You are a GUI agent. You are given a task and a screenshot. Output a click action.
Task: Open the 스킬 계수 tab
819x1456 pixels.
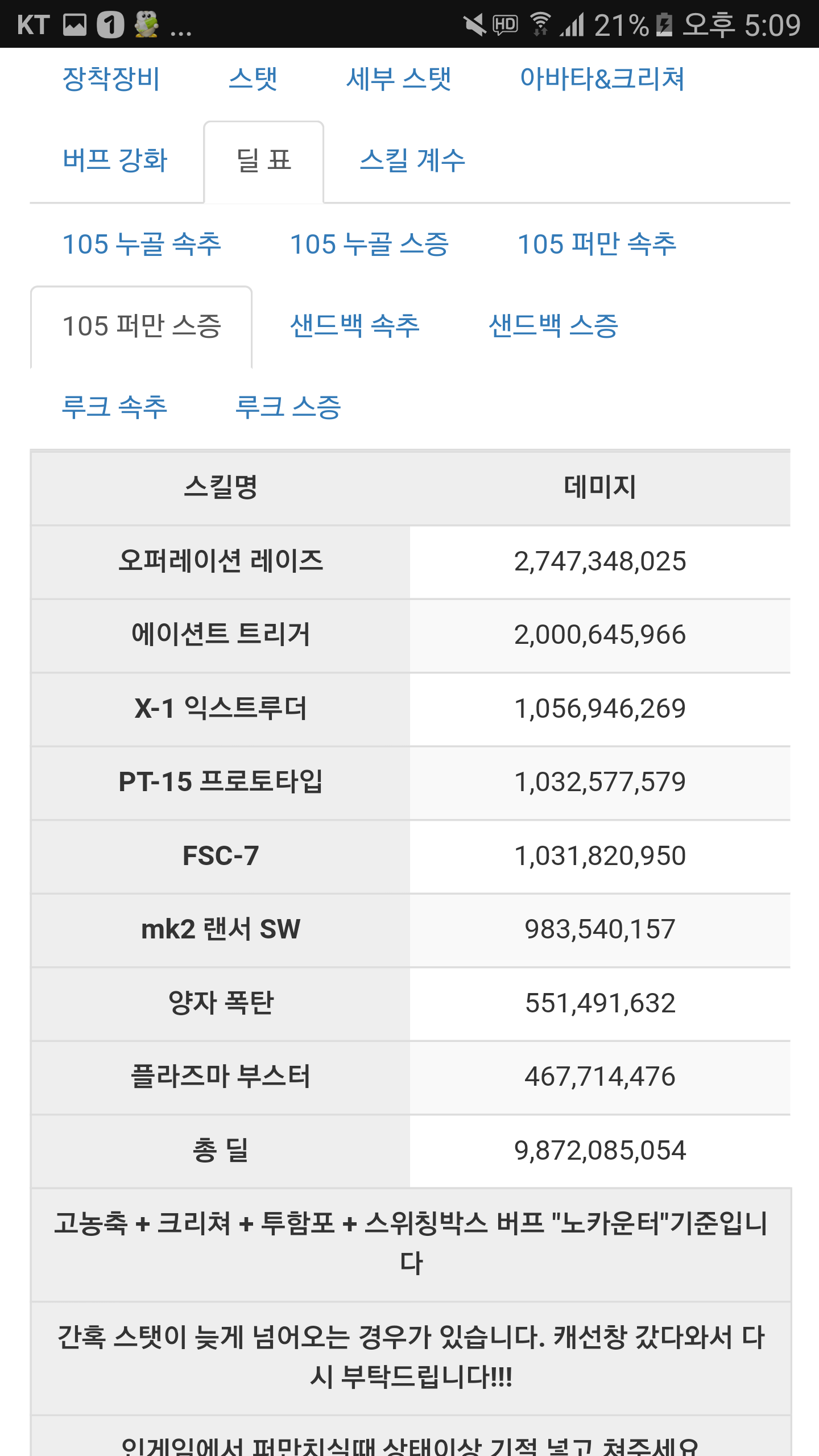[x=413, y=160]
